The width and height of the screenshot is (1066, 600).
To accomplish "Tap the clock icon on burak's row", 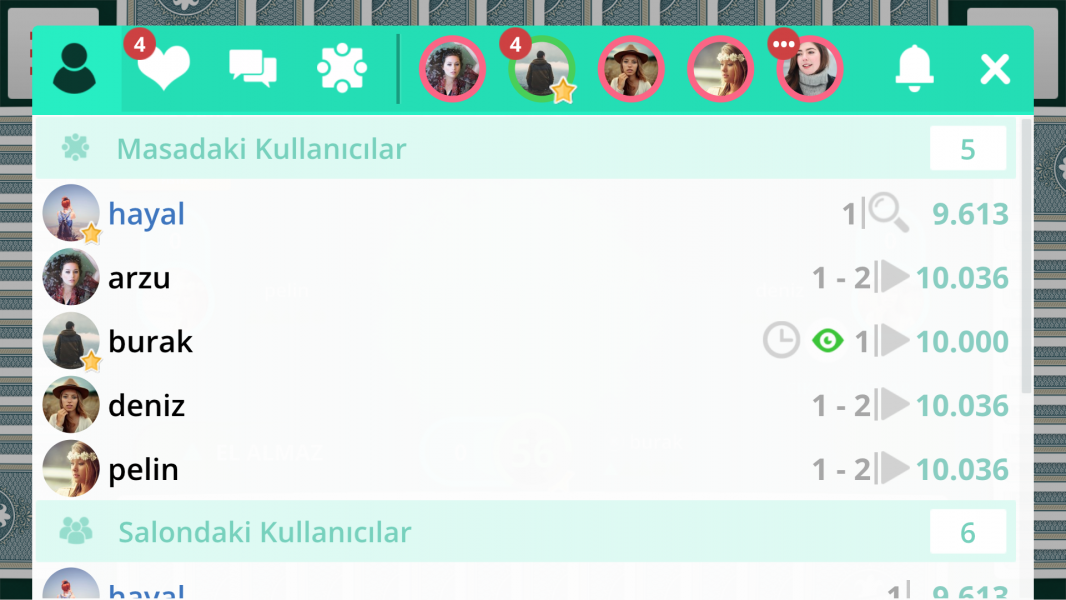I will pyautogui.click(x=781, y=341).
